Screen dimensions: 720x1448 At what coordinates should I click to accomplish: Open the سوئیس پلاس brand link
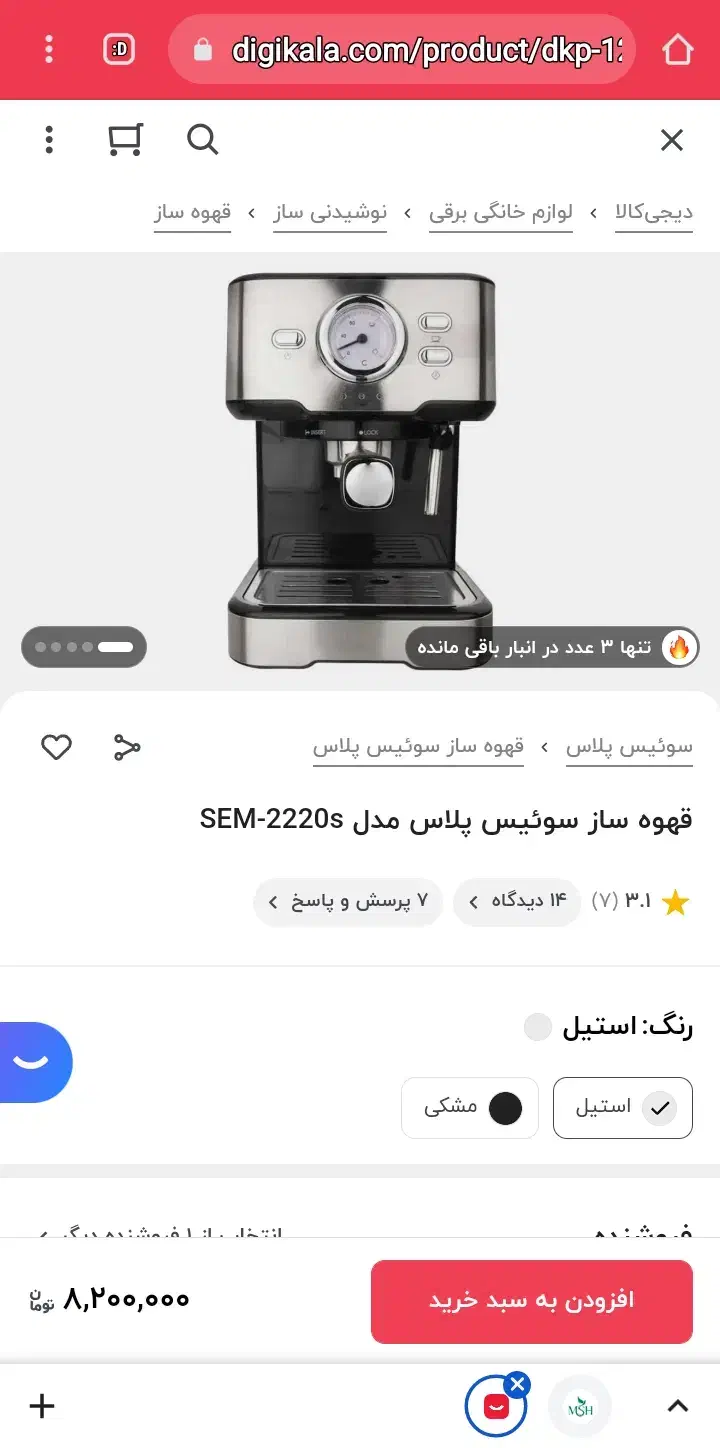coord(629,747)
